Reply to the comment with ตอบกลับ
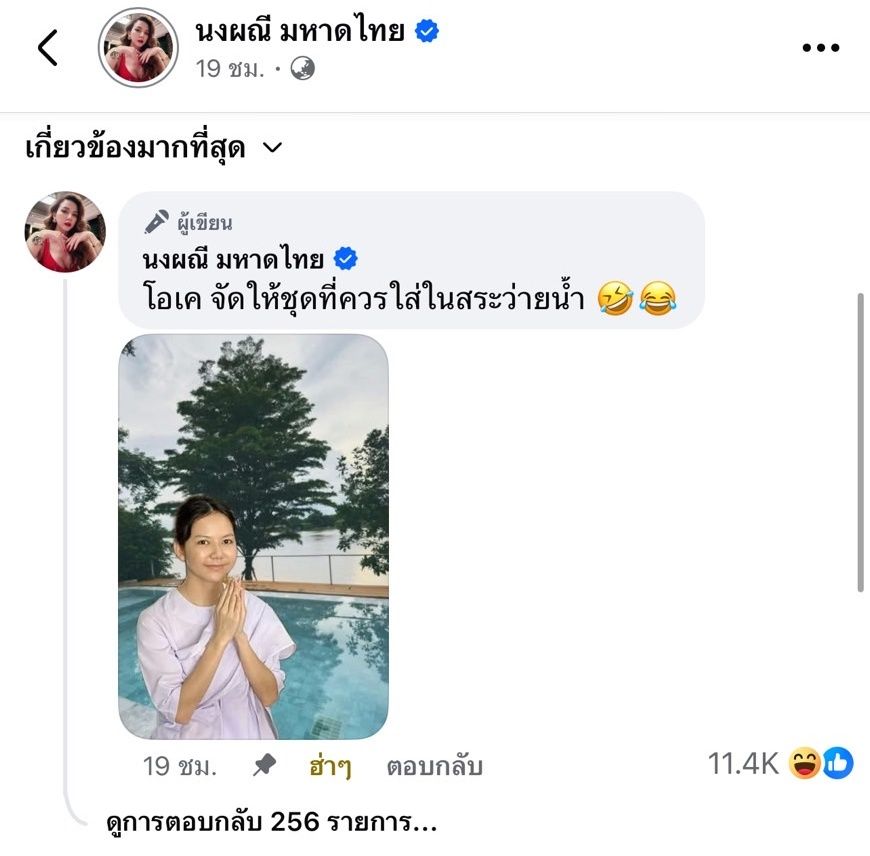The image size is (870, 856). coord(434,767)
